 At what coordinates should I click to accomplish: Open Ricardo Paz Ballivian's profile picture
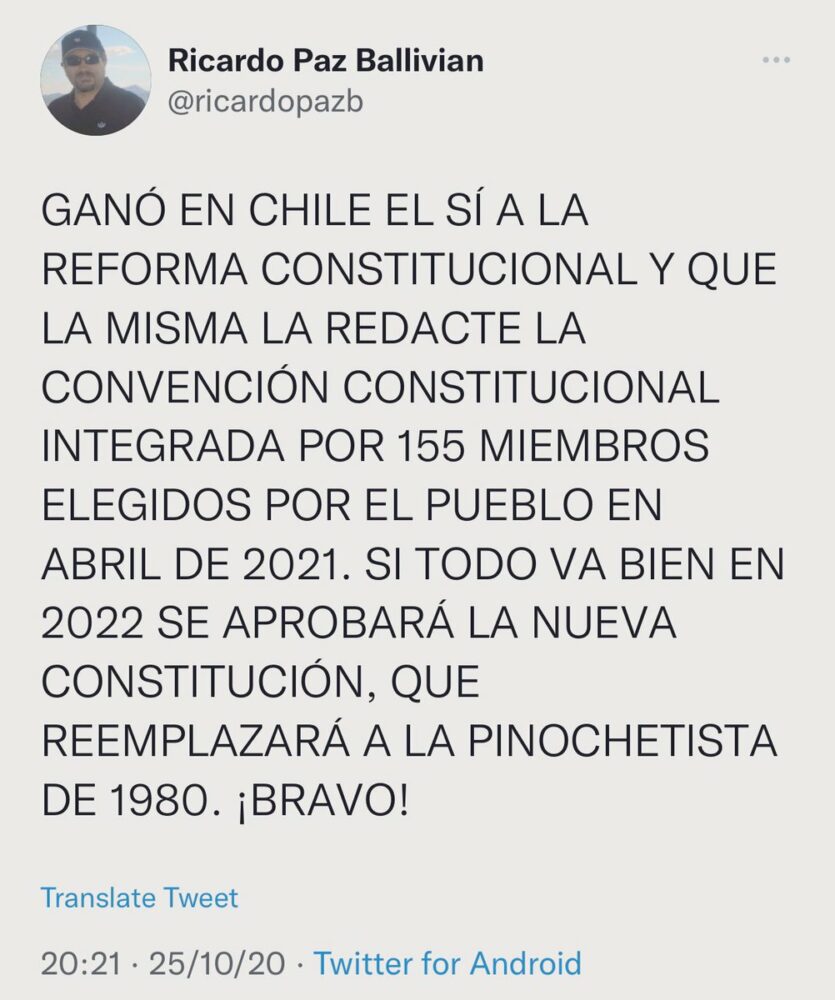click(96, 81)
